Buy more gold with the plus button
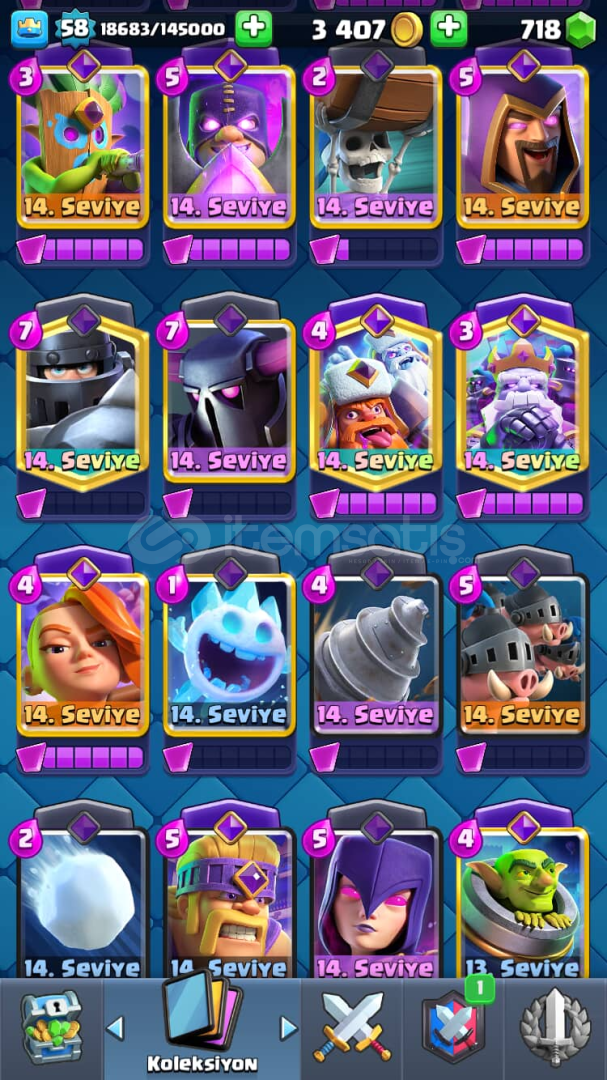Viewport: 607px width, 1080px height. click(448, 28)
